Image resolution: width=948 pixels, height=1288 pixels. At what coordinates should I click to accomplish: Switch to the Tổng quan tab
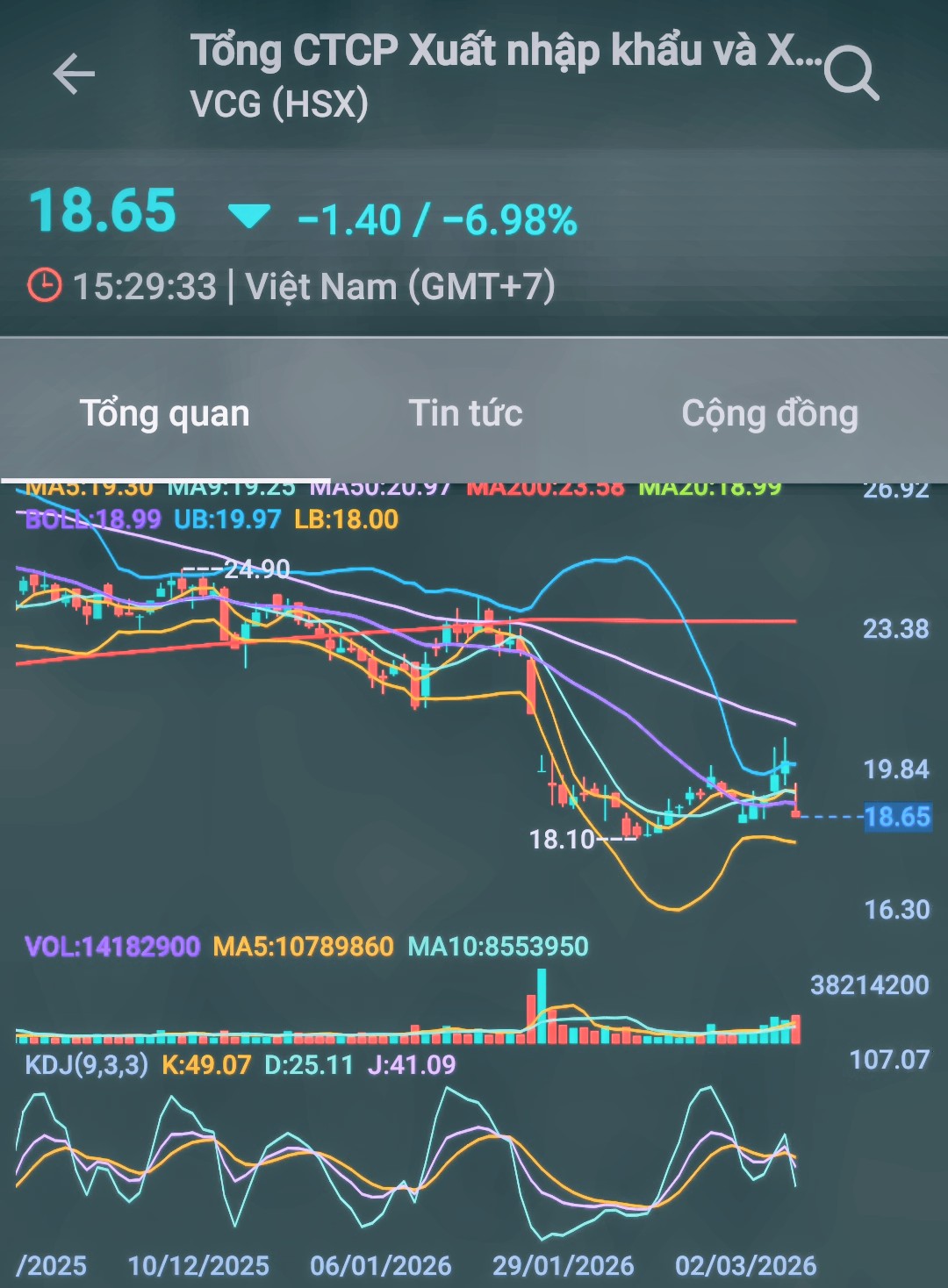[165, 413]
